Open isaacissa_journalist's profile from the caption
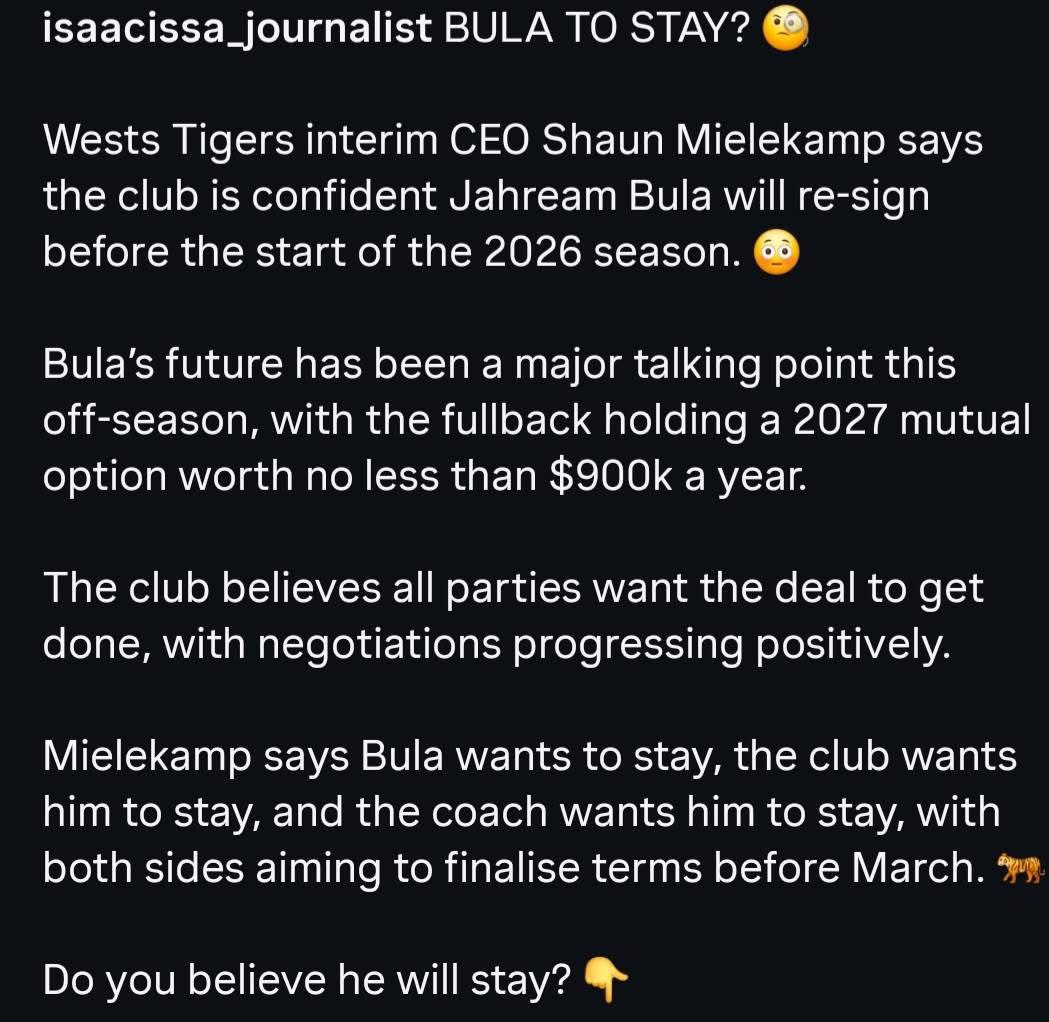The image size is (1049, 1022). pyautogui.click(x=237, y=30)
